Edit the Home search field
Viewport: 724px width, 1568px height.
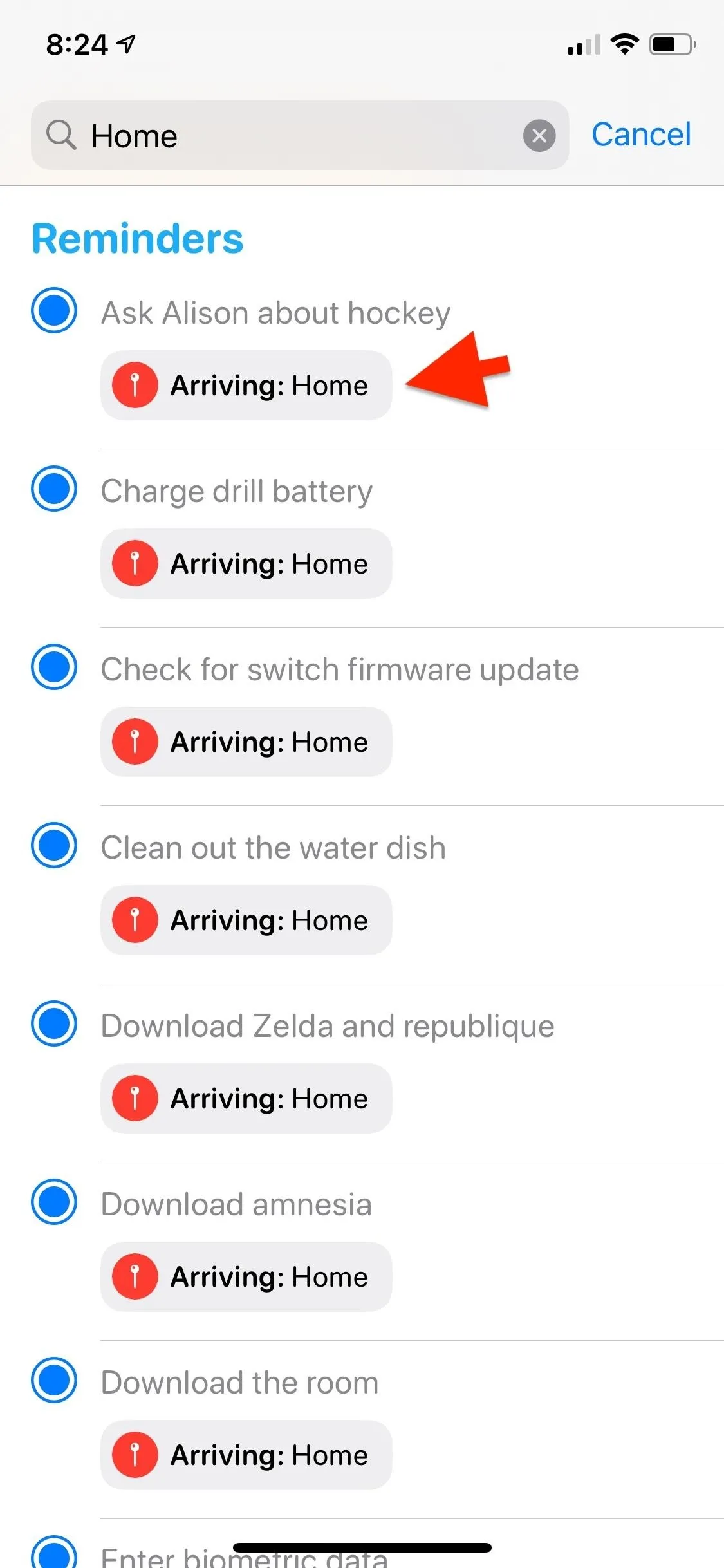coord(300,135)
